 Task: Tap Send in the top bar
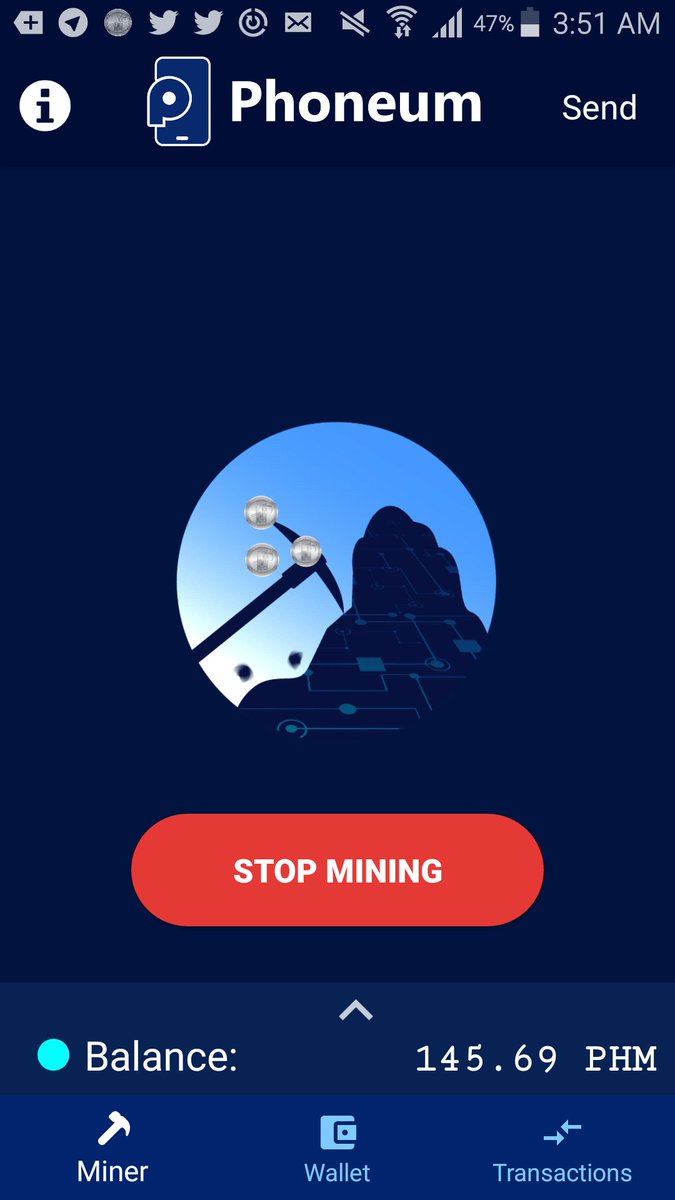[x=598, y=107]
